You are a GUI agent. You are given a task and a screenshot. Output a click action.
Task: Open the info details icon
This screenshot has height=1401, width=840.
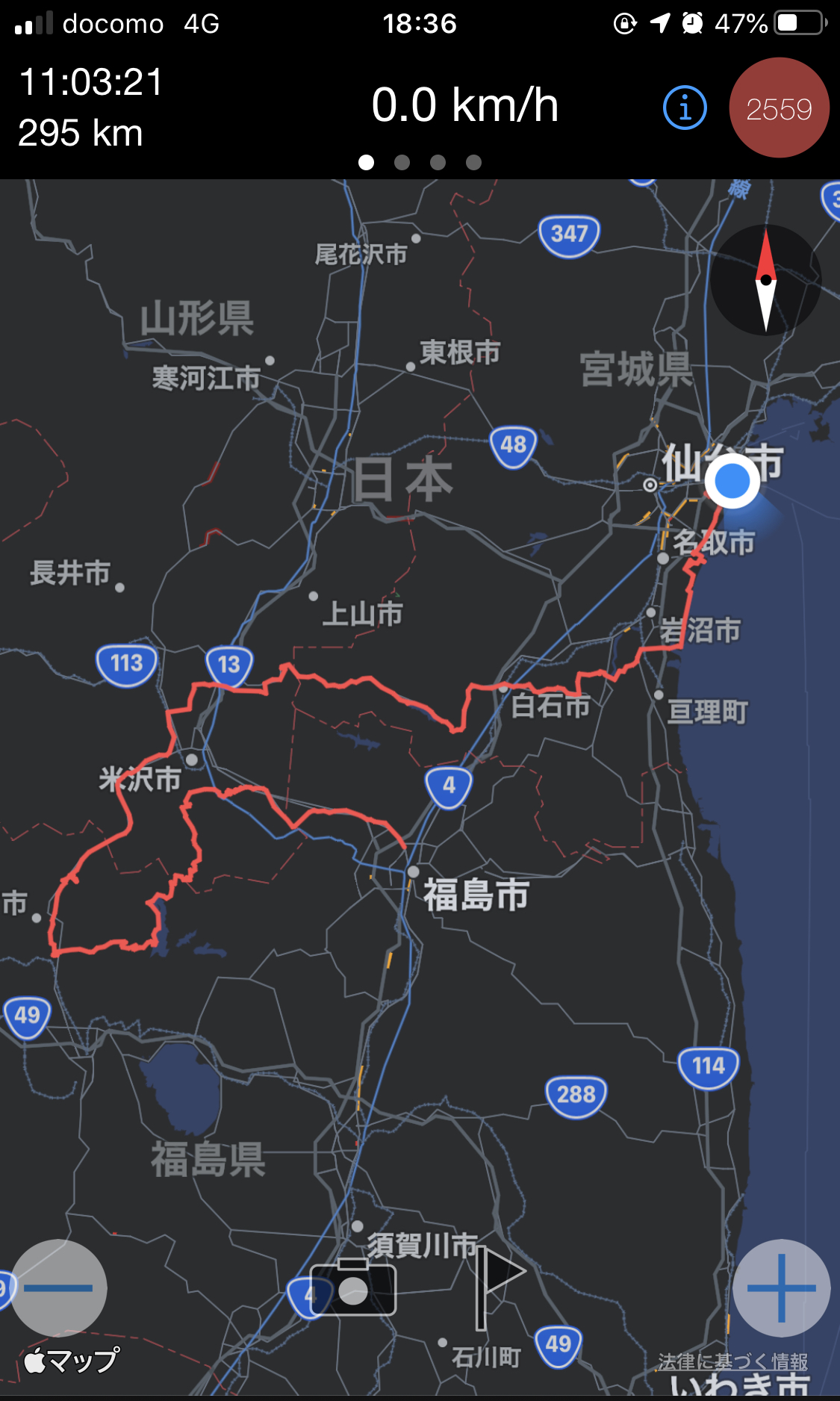(x=685, y=108)
